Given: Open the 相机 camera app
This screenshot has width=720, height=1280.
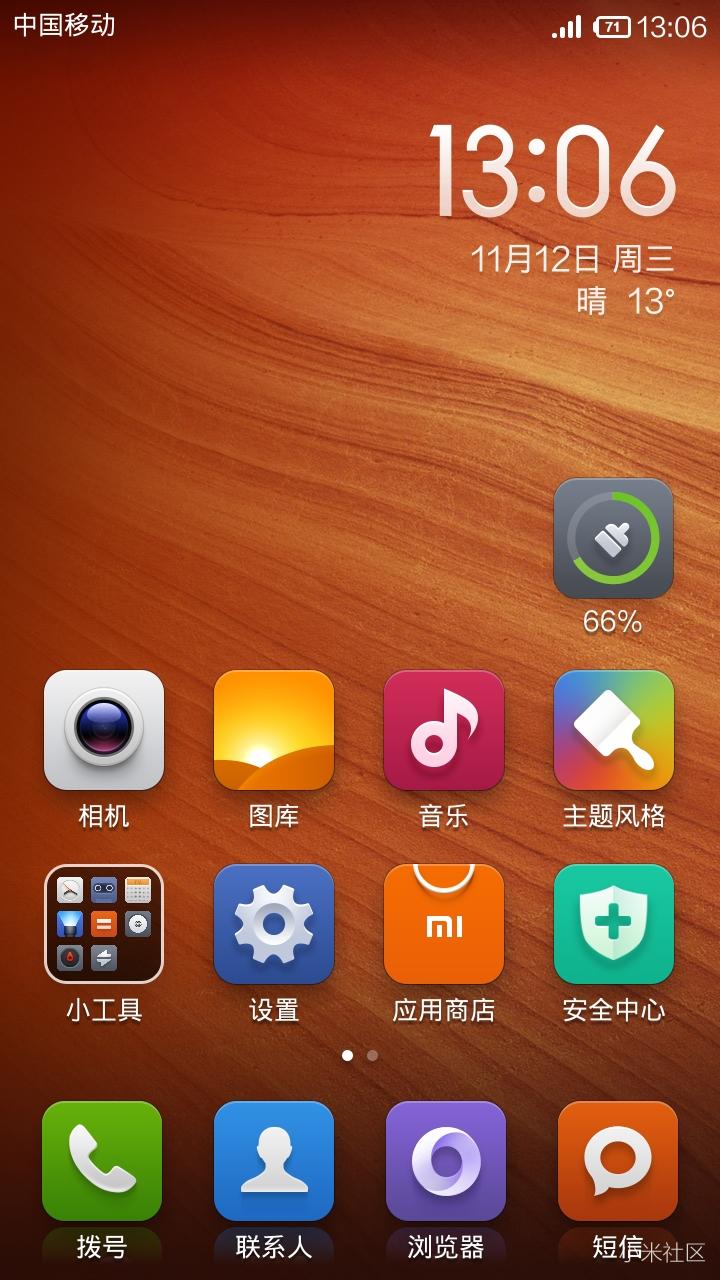Looking at the screenshot, I should click(104, 730).
